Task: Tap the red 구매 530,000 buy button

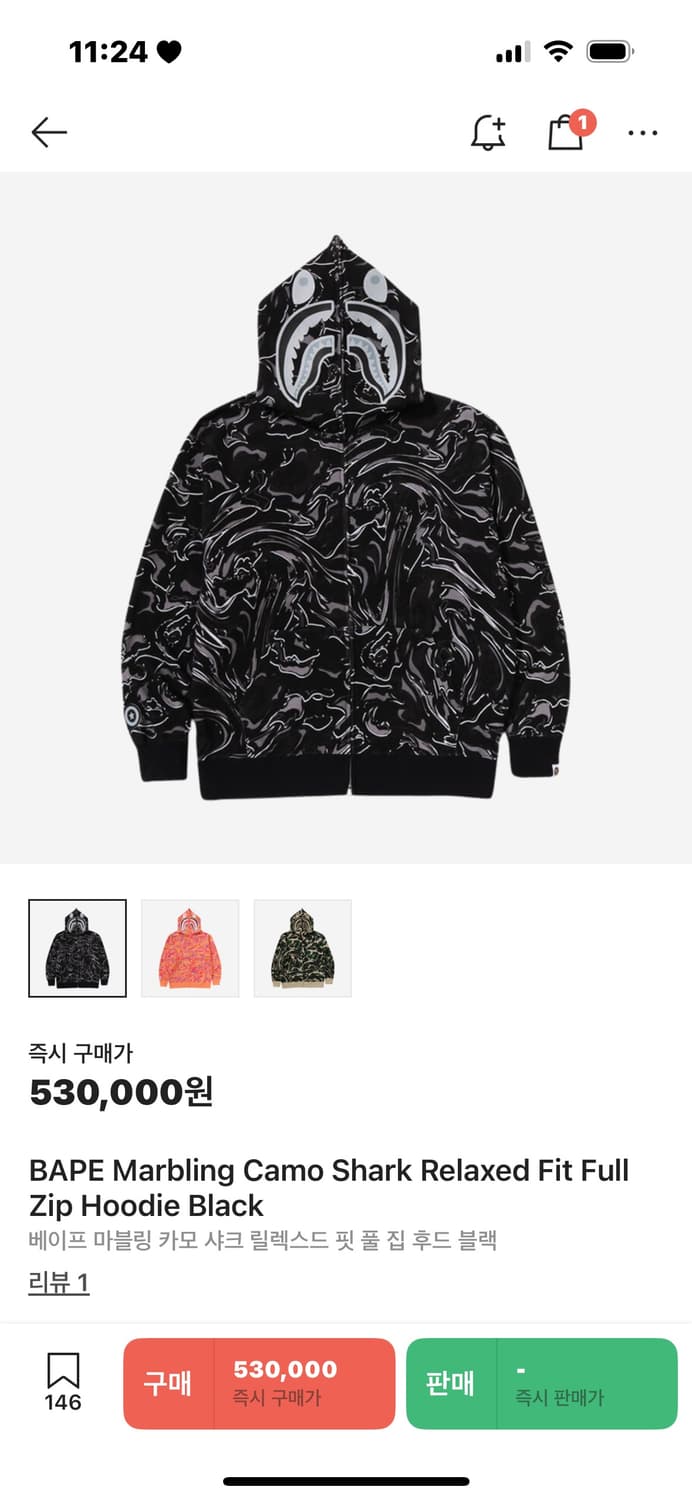Action: pyautogui.click(x=259, y=1383)
